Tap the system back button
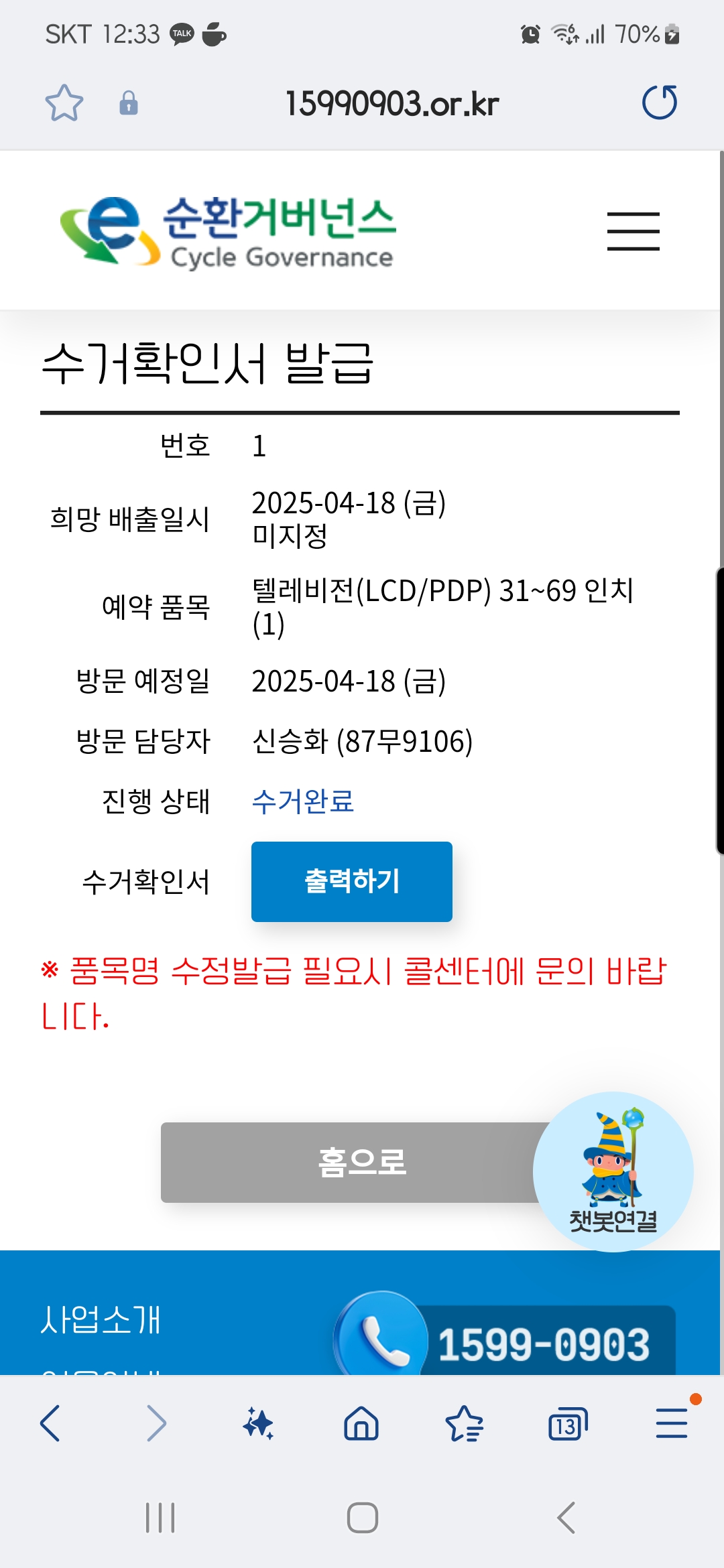This screenshot has height=1568, width=724. 566,1518
